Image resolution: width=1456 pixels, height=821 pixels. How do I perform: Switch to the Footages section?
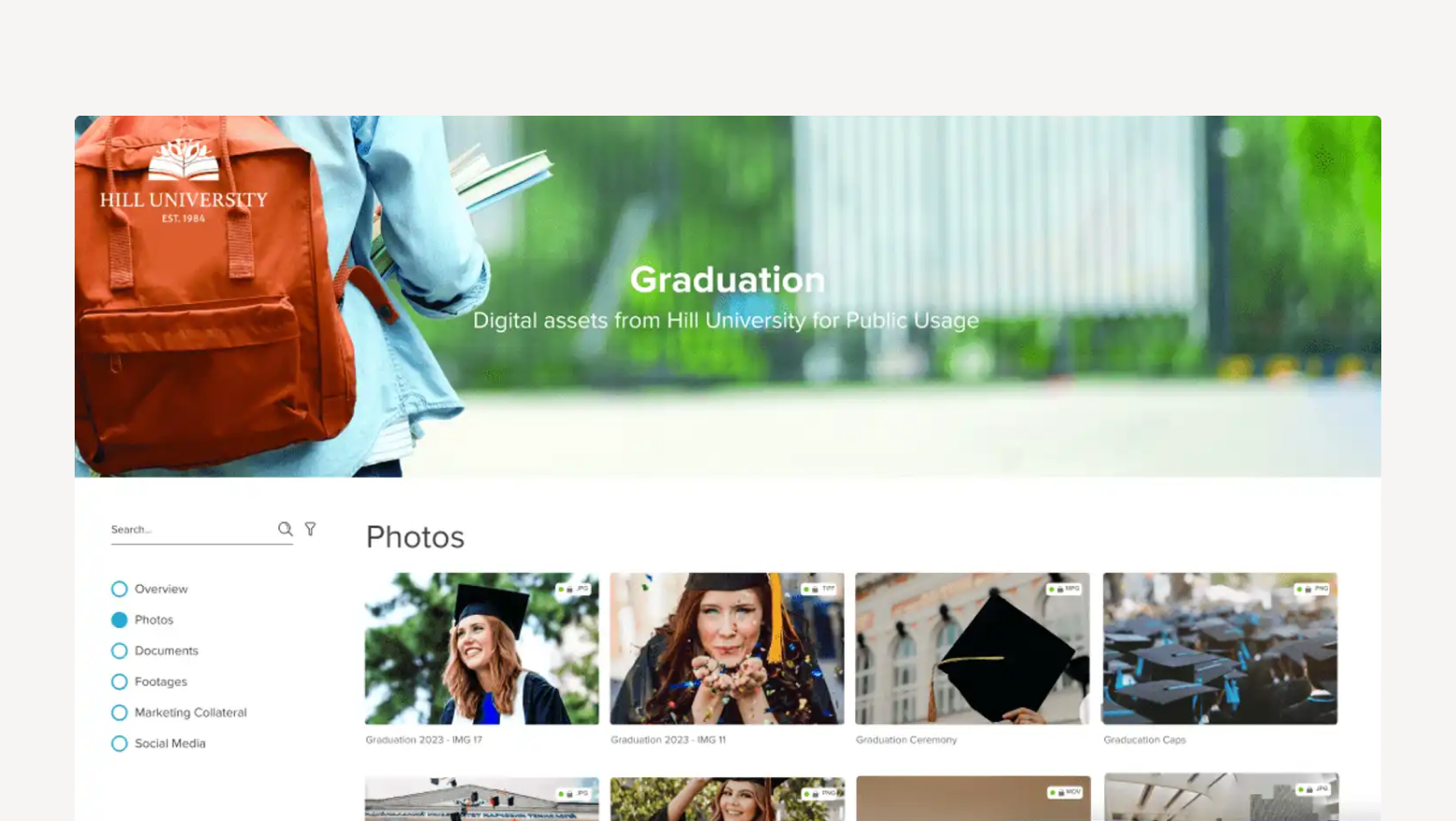pos(161,681)
